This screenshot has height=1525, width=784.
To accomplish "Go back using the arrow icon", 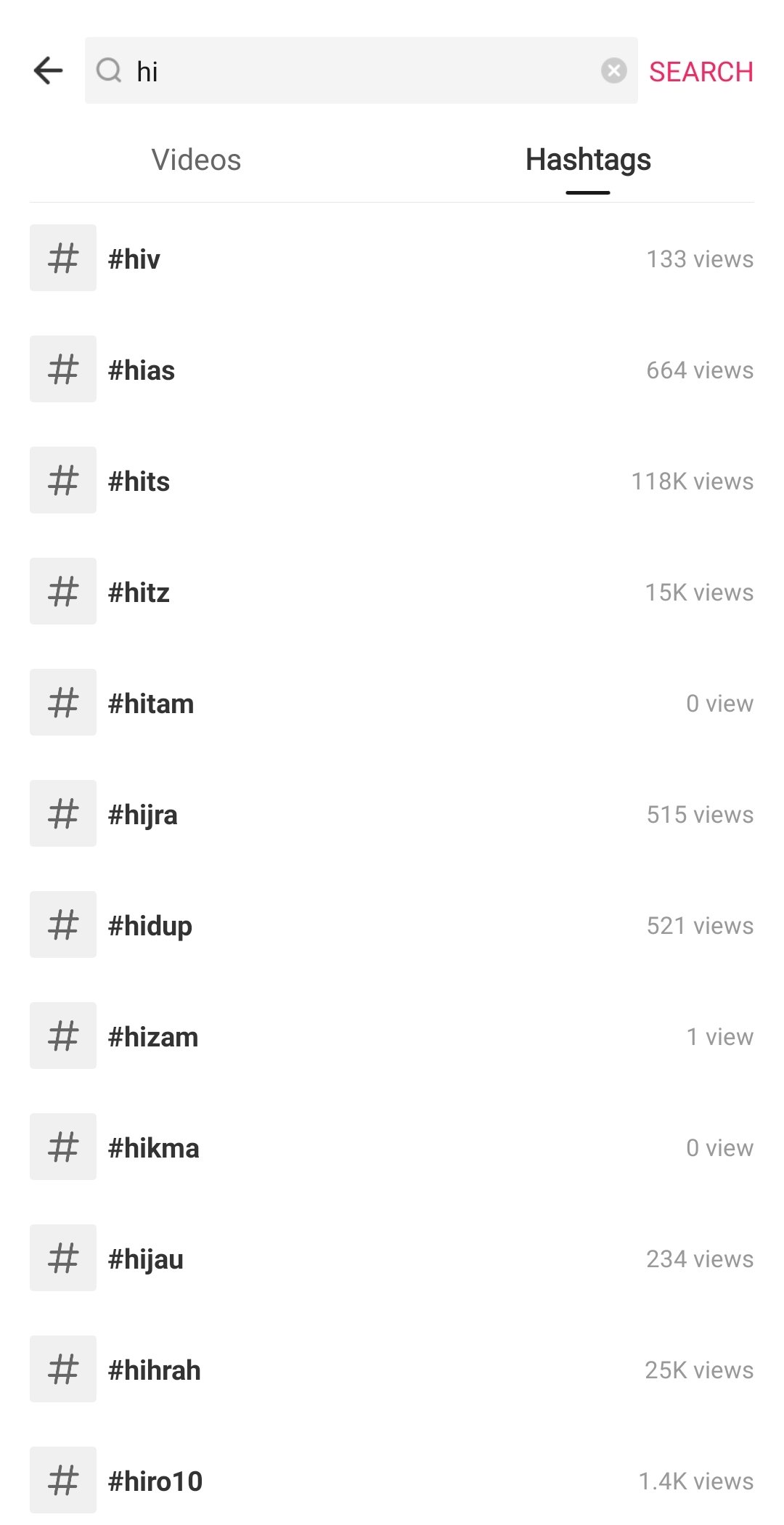I will [x=49, y=71].
